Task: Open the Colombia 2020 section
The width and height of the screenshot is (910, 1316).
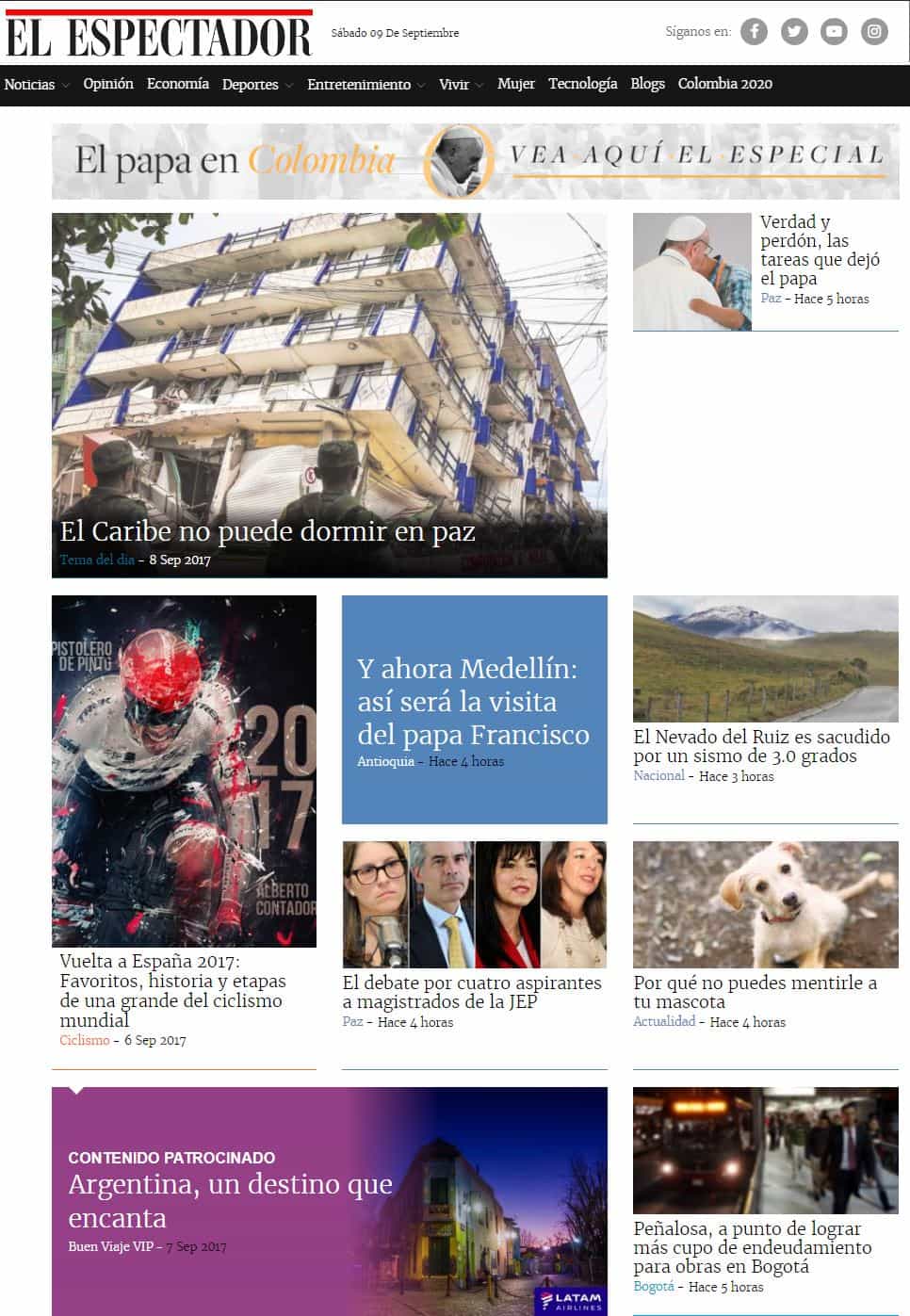Action: 724,84
